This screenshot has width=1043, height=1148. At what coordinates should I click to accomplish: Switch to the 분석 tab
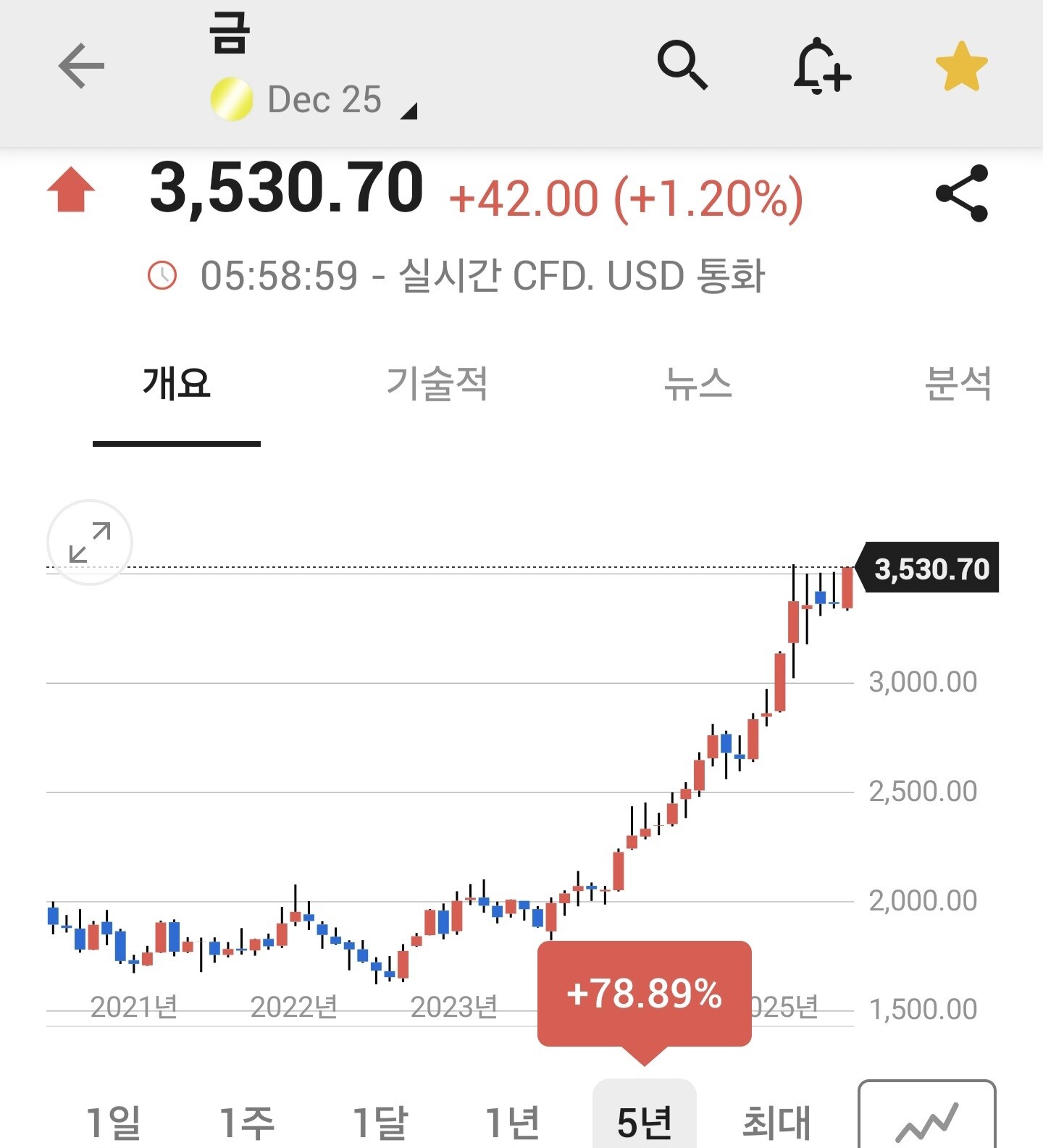958,383
